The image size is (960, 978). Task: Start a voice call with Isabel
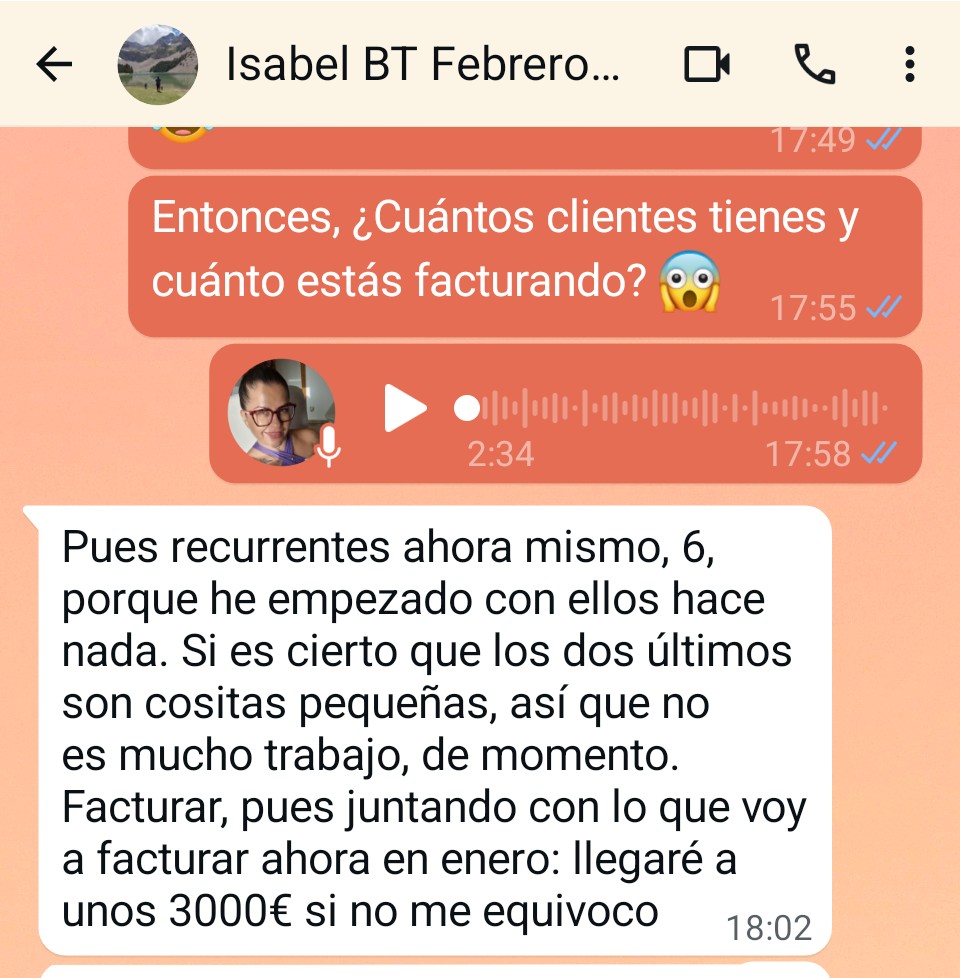click(814, 65)
